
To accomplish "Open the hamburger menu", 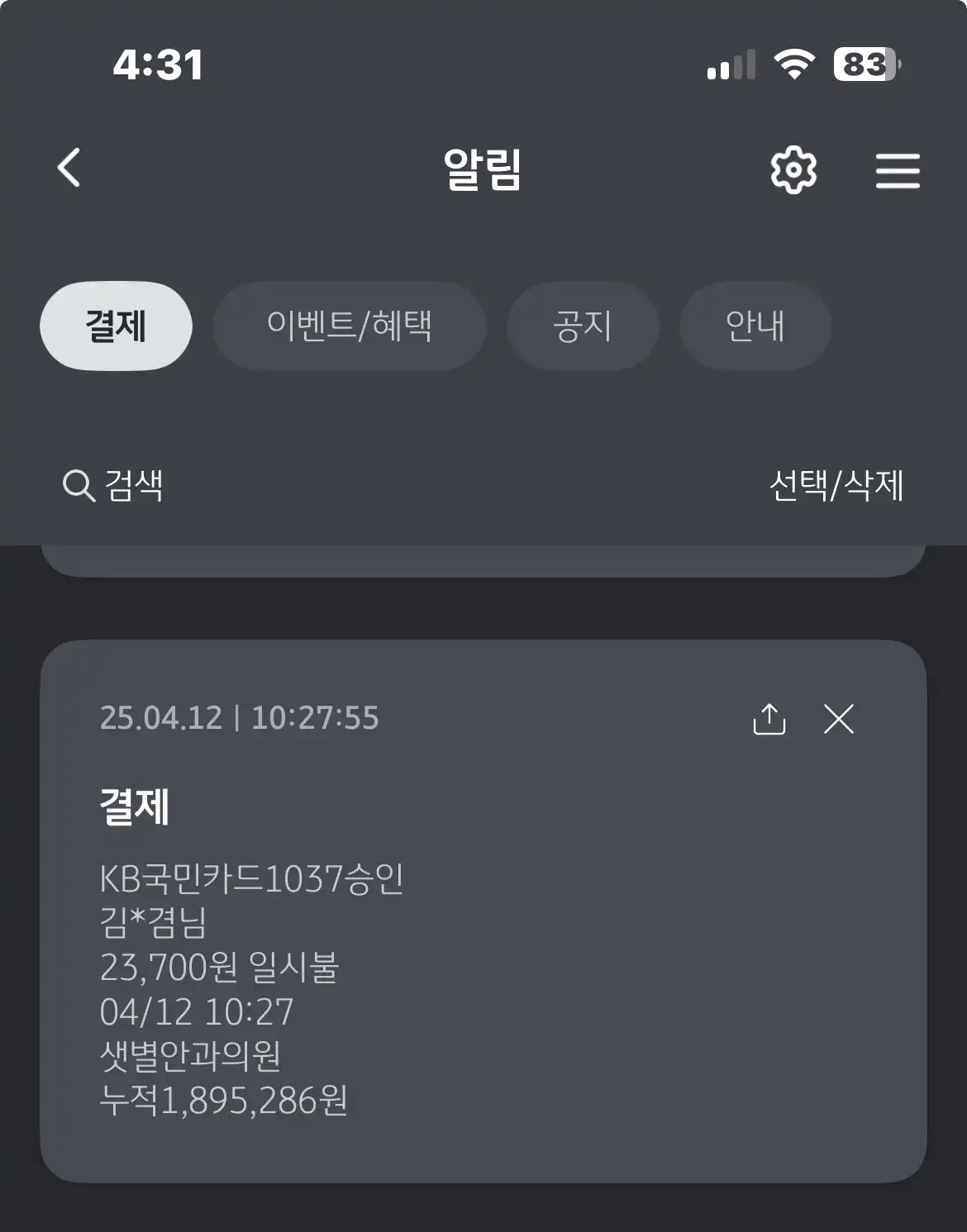I will click(x=898, y=171).
